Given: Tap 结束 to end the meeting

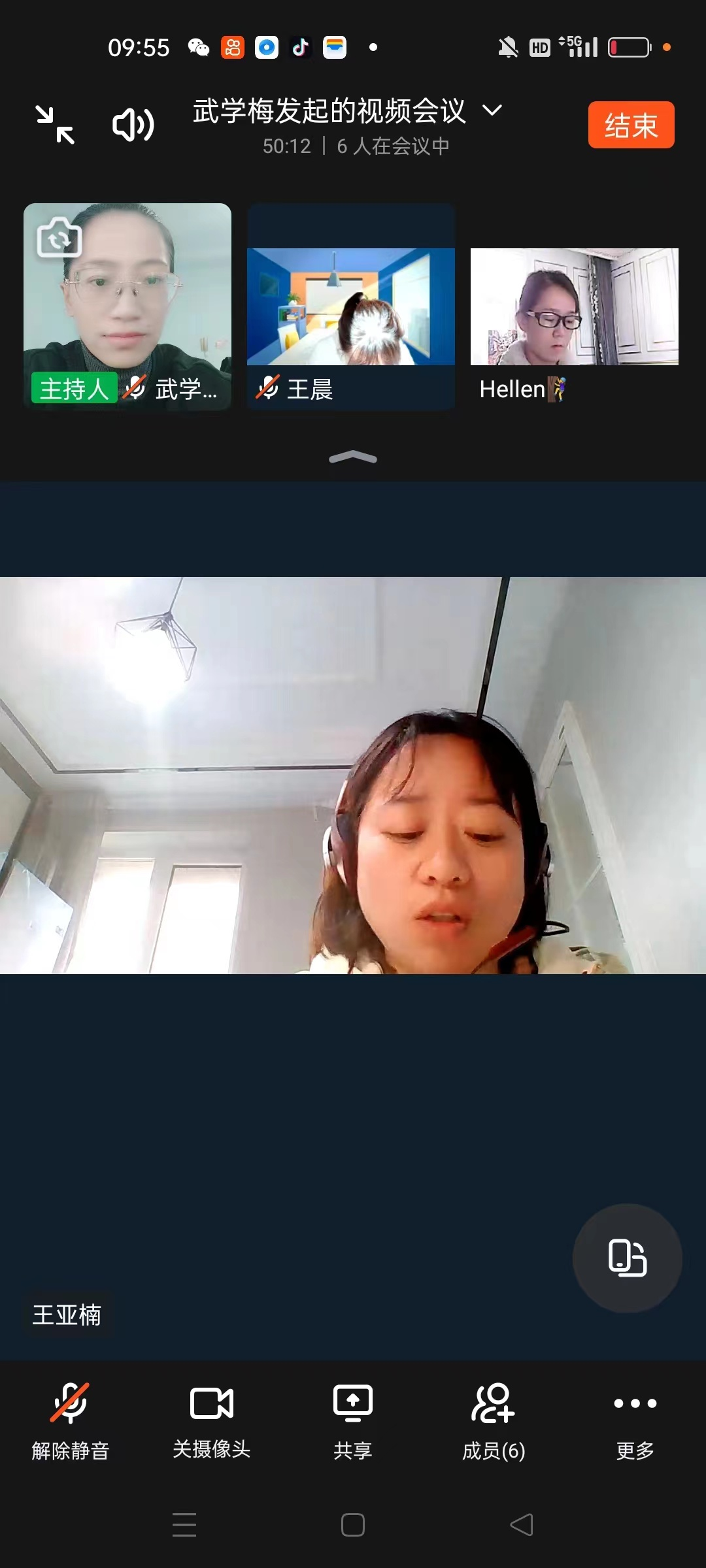Looking at the screenshot, I should [631, 125].
